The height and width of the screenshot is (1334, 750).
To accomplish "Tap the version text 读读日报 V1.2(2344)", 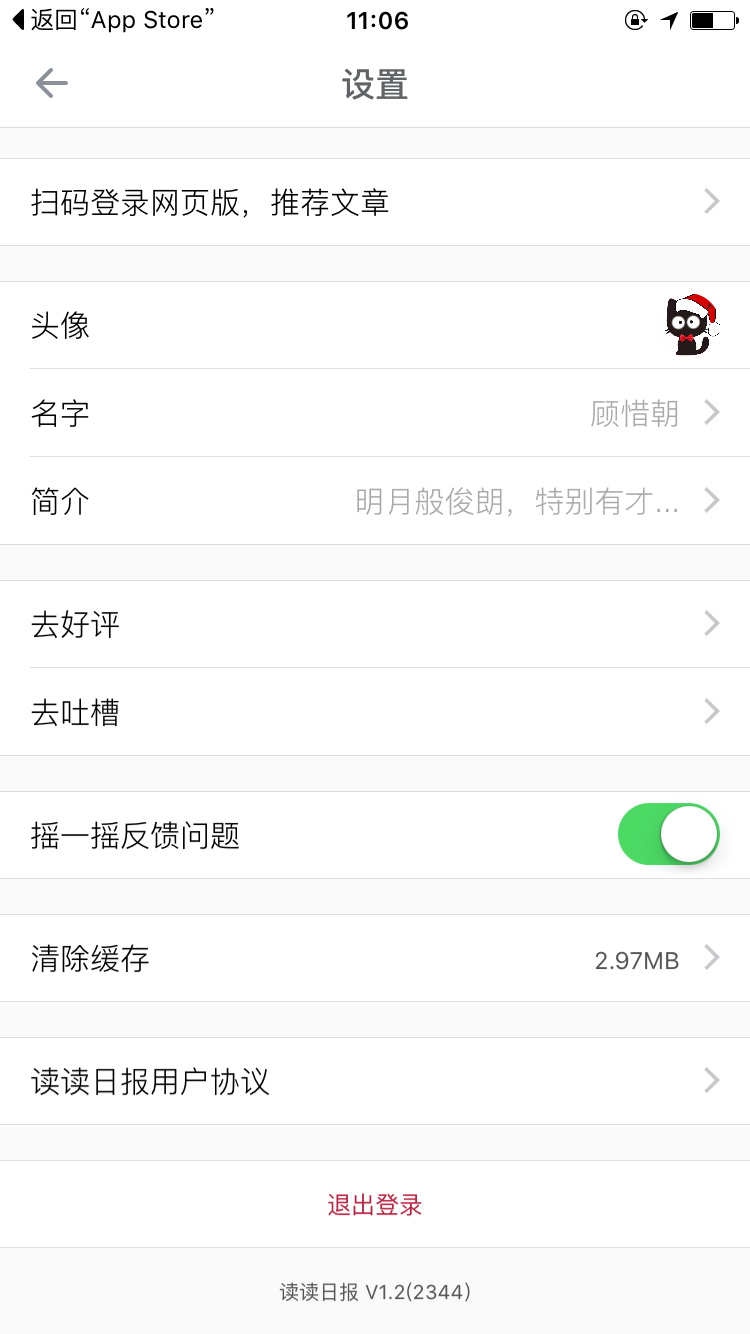I will point(375,1291).
